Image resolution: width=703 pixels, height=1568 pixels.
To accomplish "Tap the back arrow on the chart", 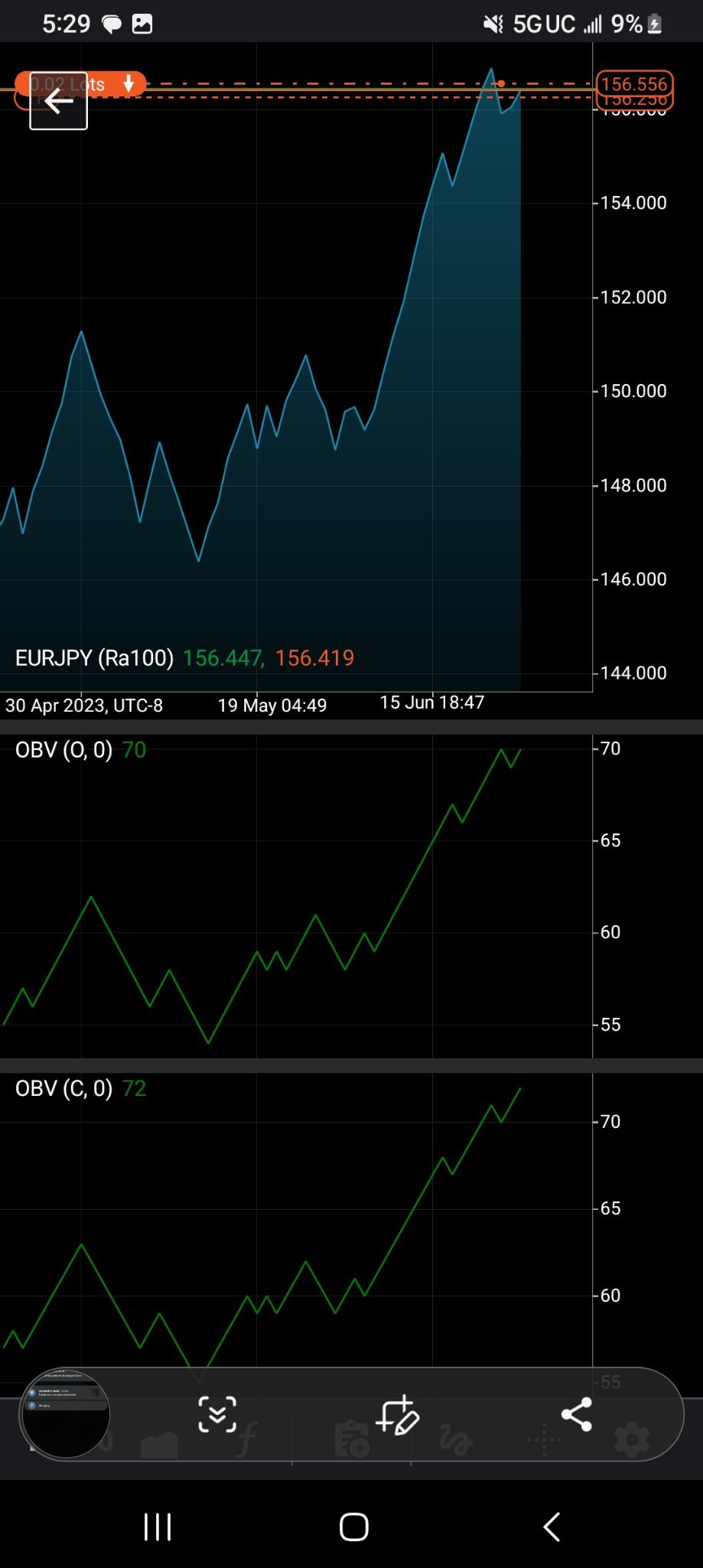I will (x=58, y=101).
